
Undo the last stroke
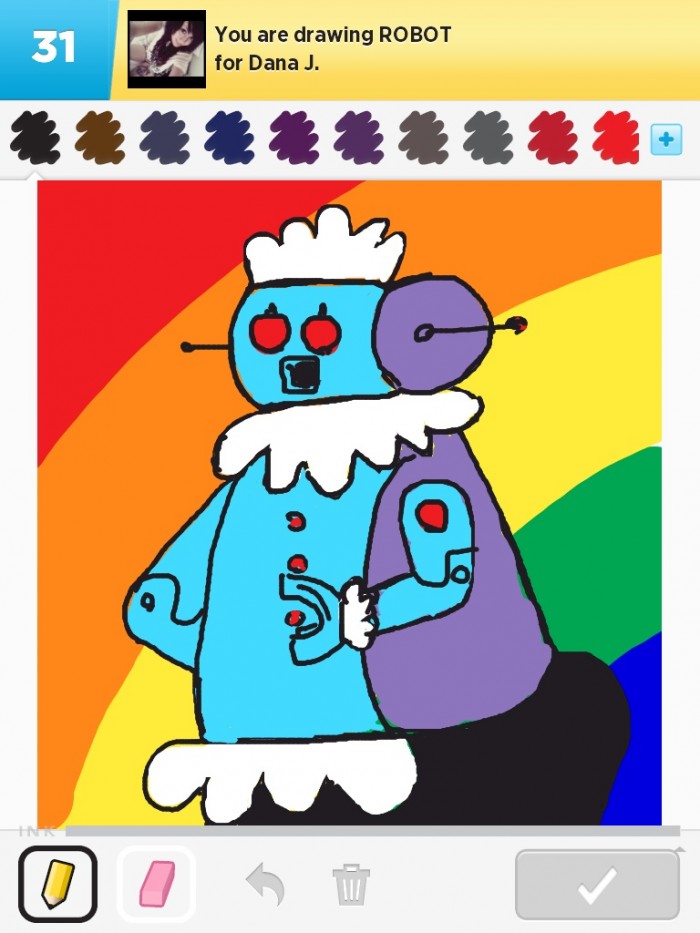point(265,884)
